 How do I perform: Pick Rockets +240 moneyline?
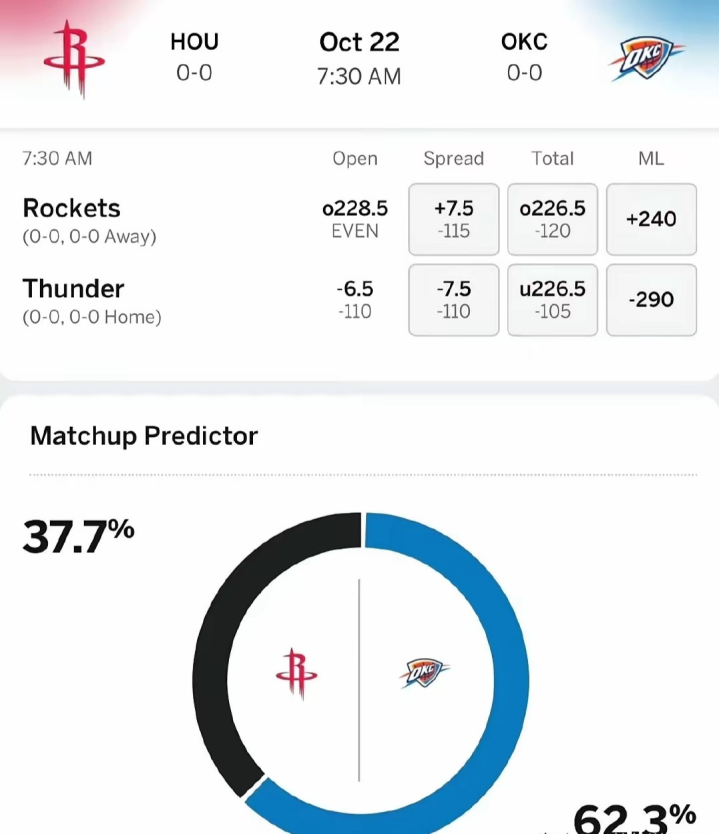651,219
